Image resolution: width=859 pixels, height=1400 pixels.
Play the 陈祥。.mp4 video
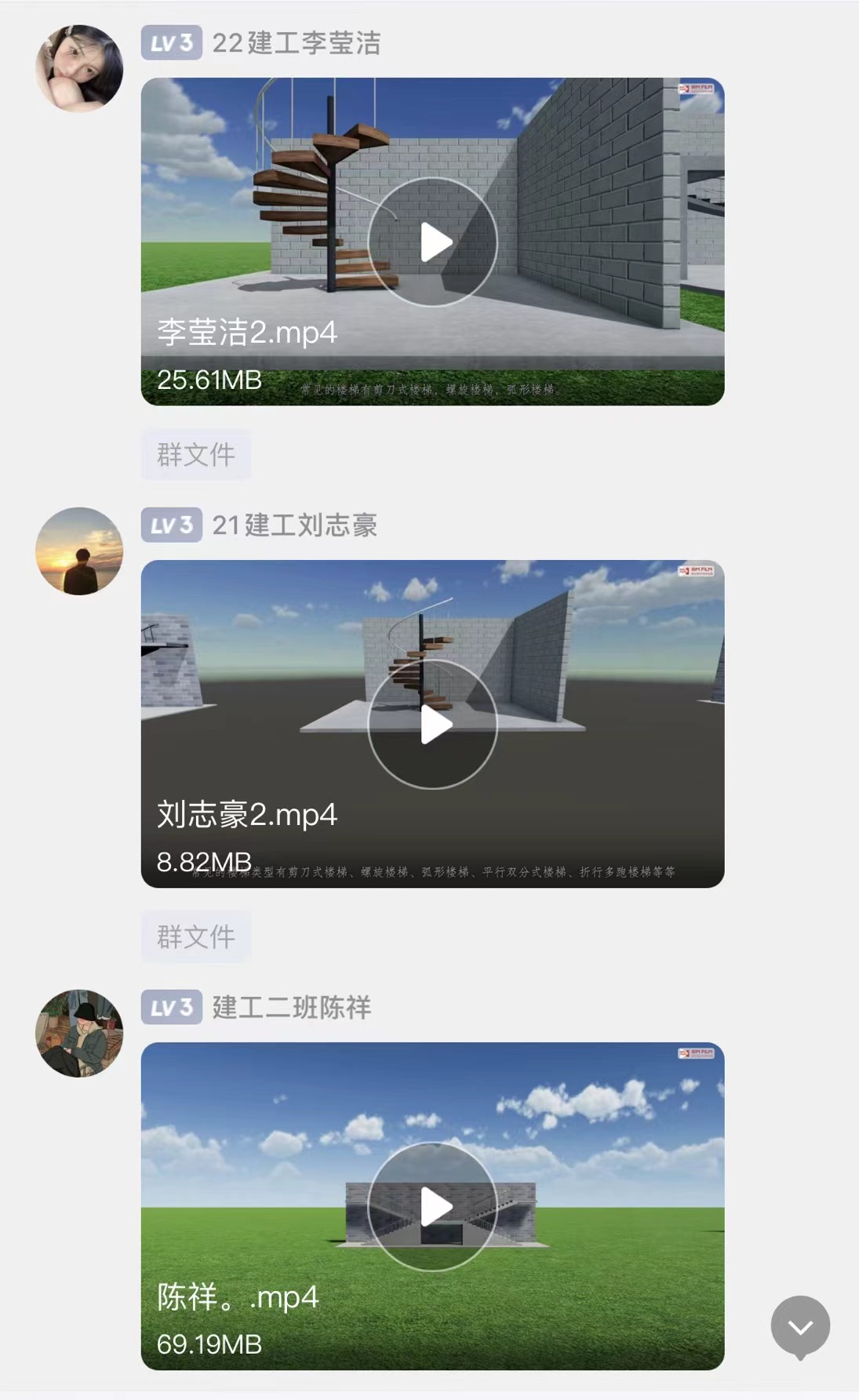(x=432, y=1206)
